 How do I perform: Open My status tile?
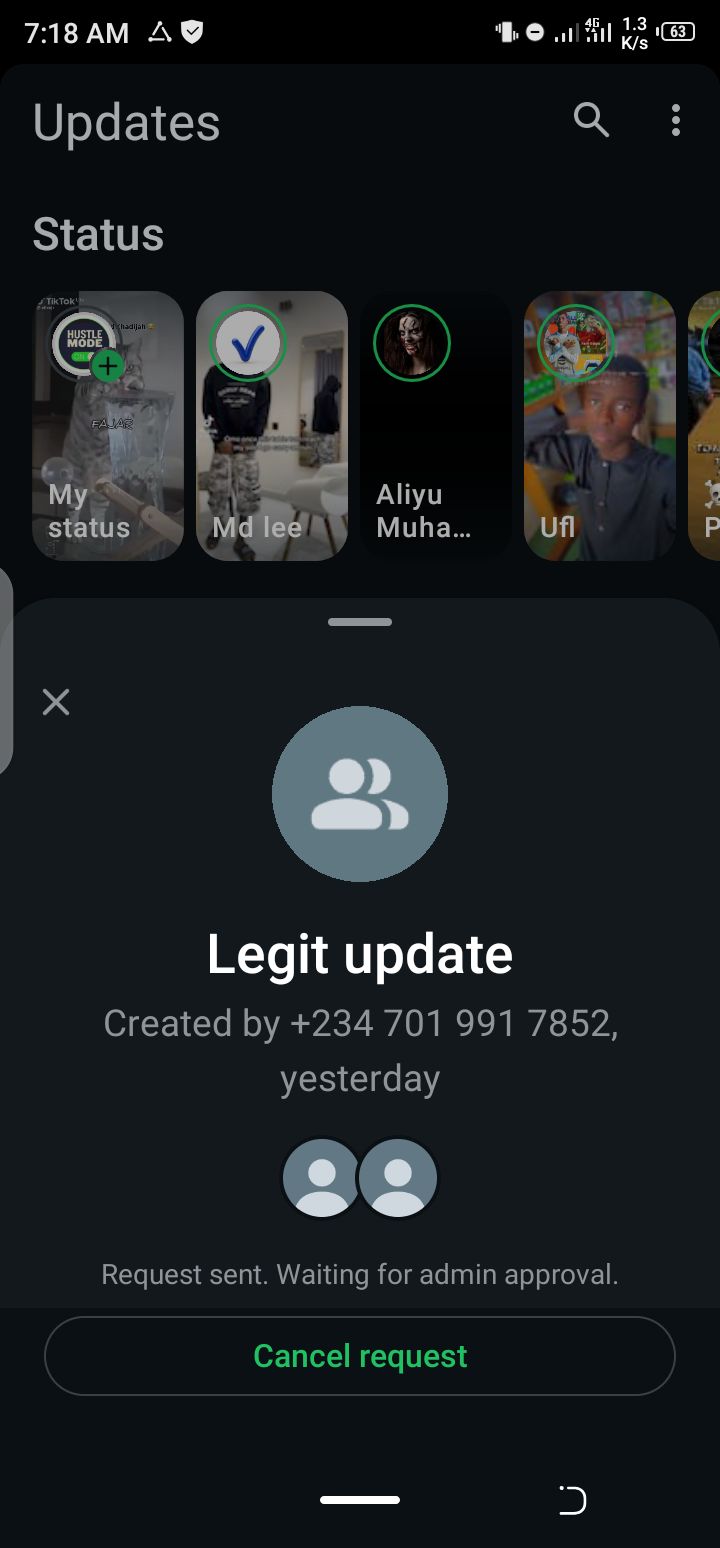pyautogui.click(x=108, y=425)
